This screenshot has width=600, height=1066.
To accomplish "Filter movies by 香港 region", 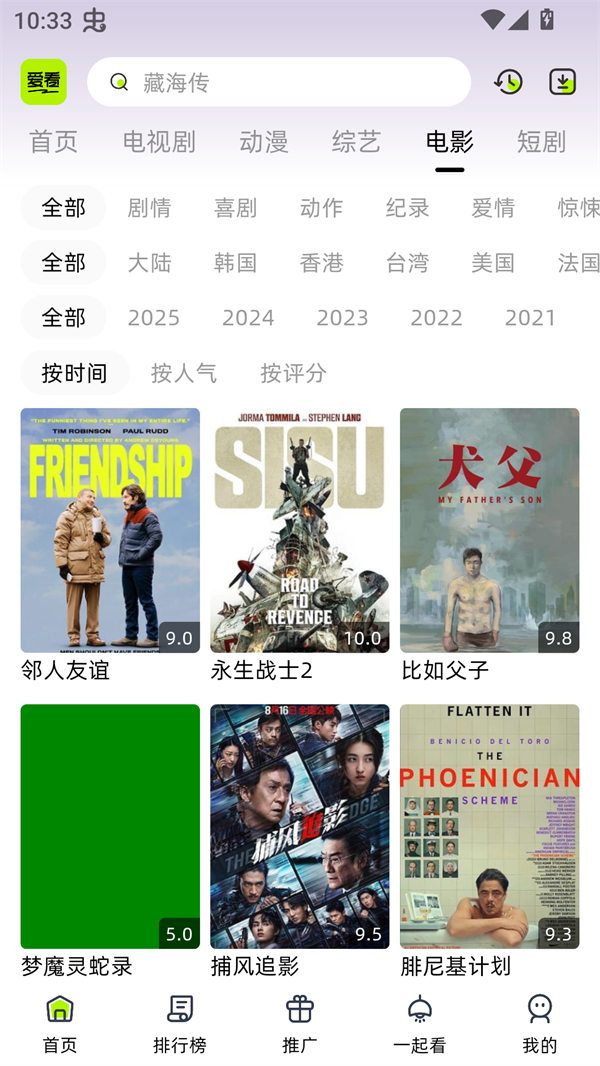I will [321, 263].
